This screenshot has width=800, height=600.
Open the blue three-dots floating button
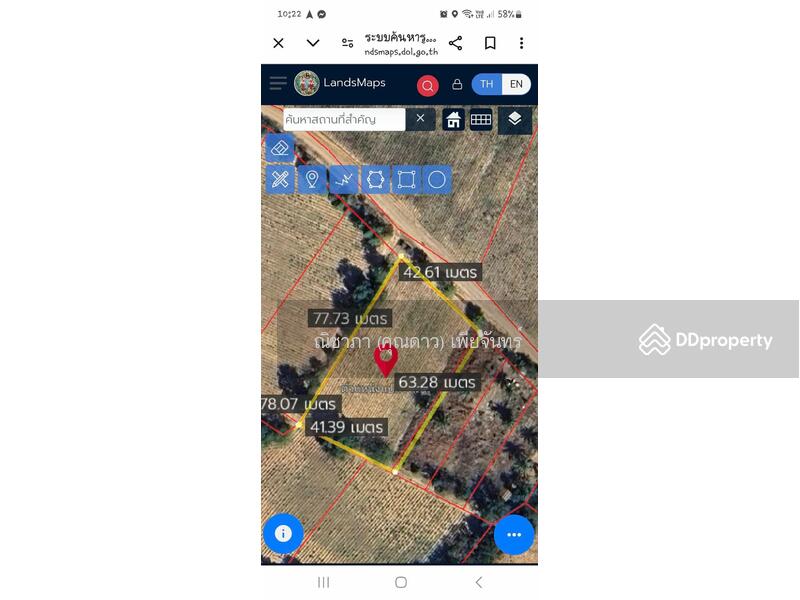514,535
